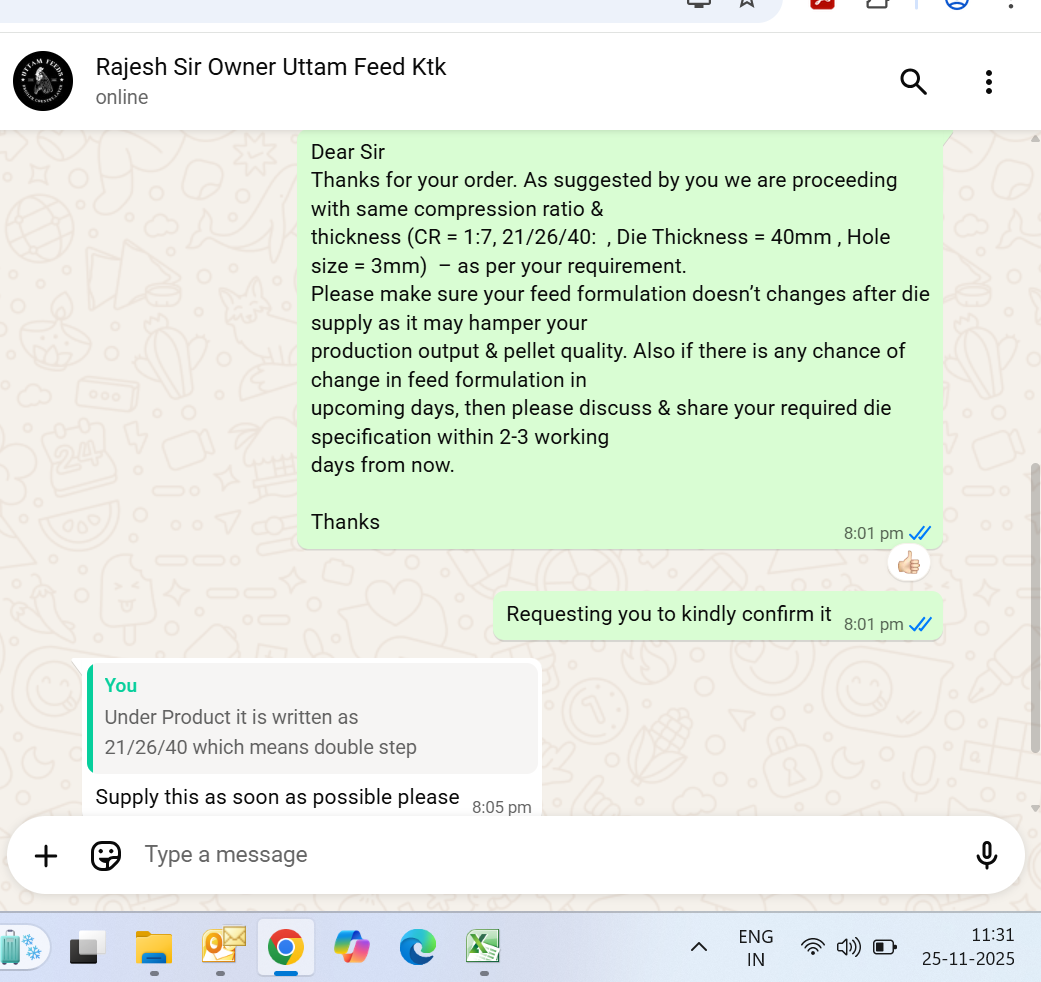Screen dimensions: 1041x982
Task: Focus the Type a message field
Action: tap(540, 855)
